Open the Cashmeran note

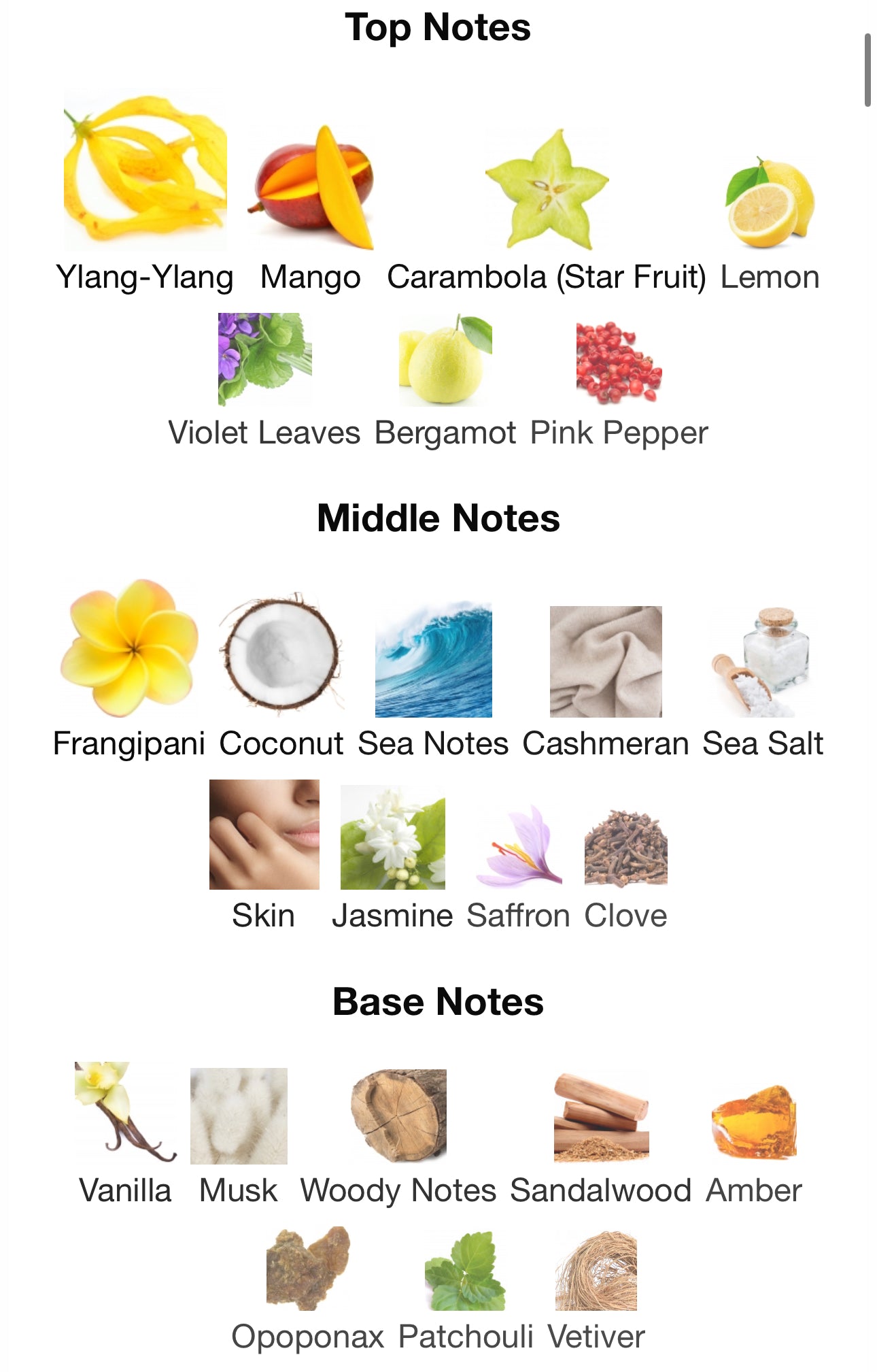coord(605,661)
